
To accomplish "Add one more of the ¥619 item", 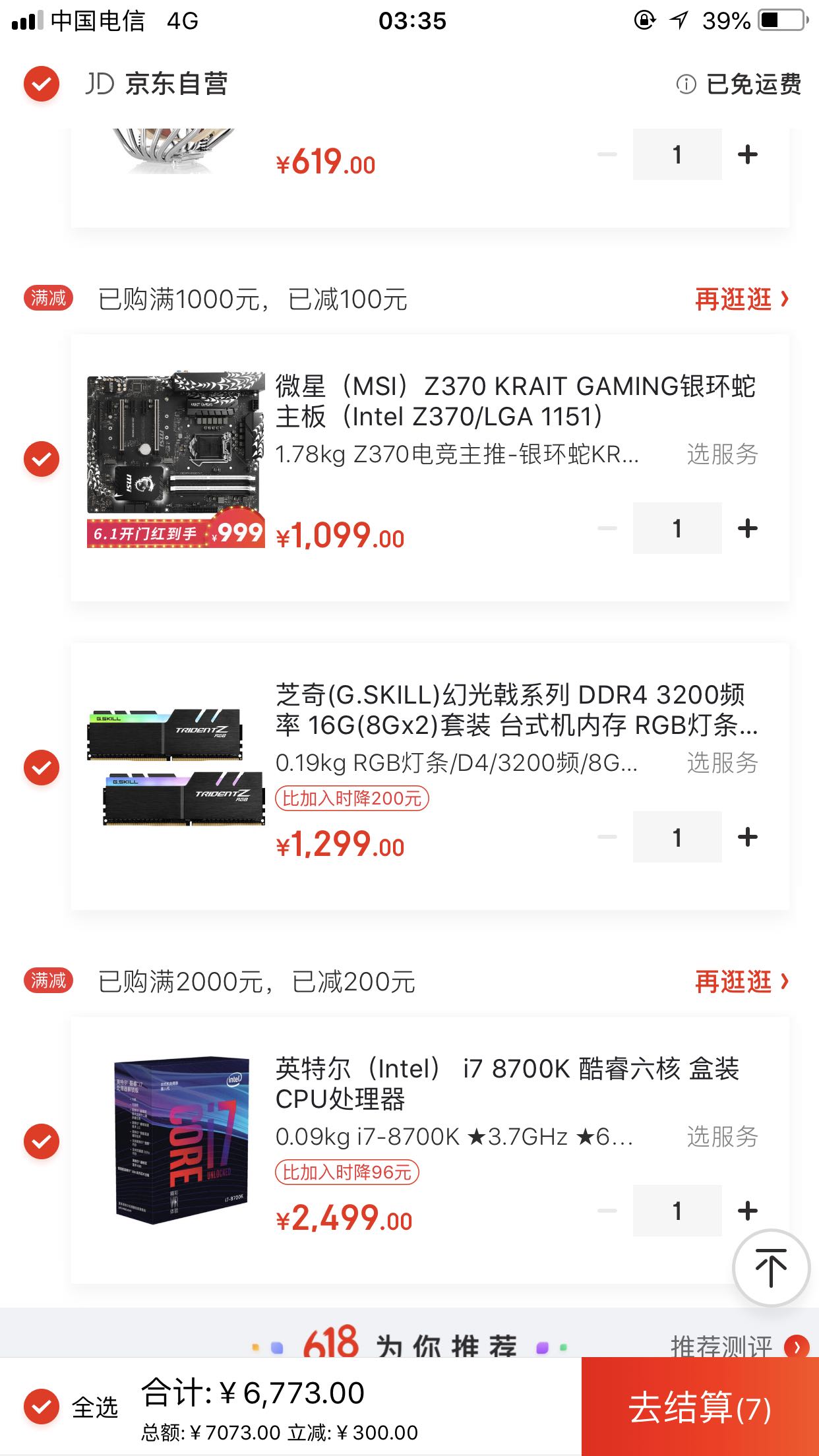I will point(747,155).
